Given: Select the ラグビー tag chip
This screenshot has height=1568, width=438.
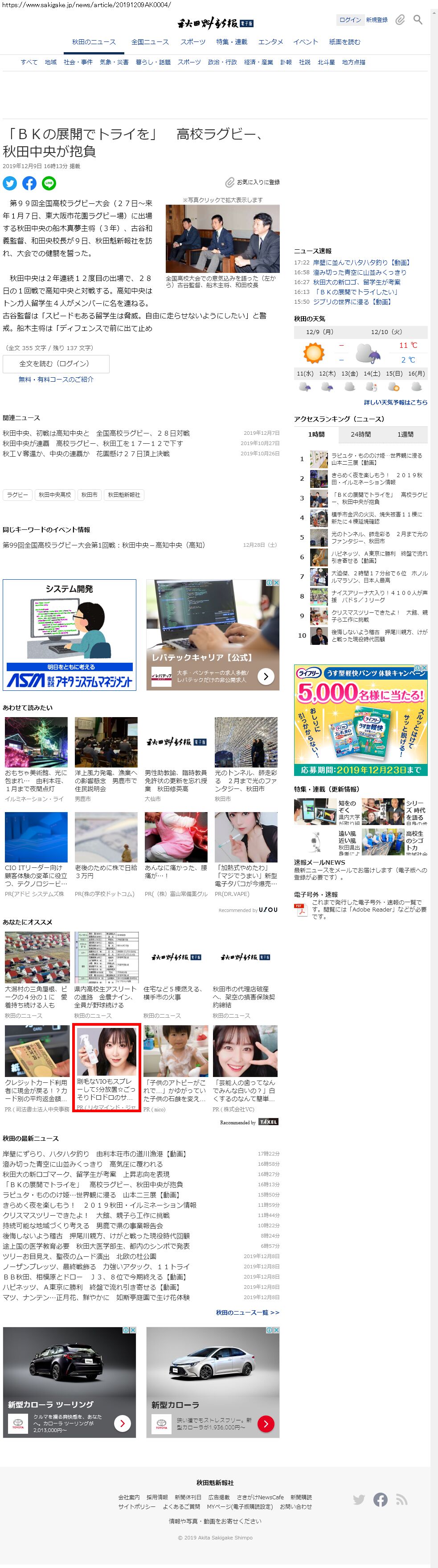Looking at the screenshot, I should [x=17, y=495].
